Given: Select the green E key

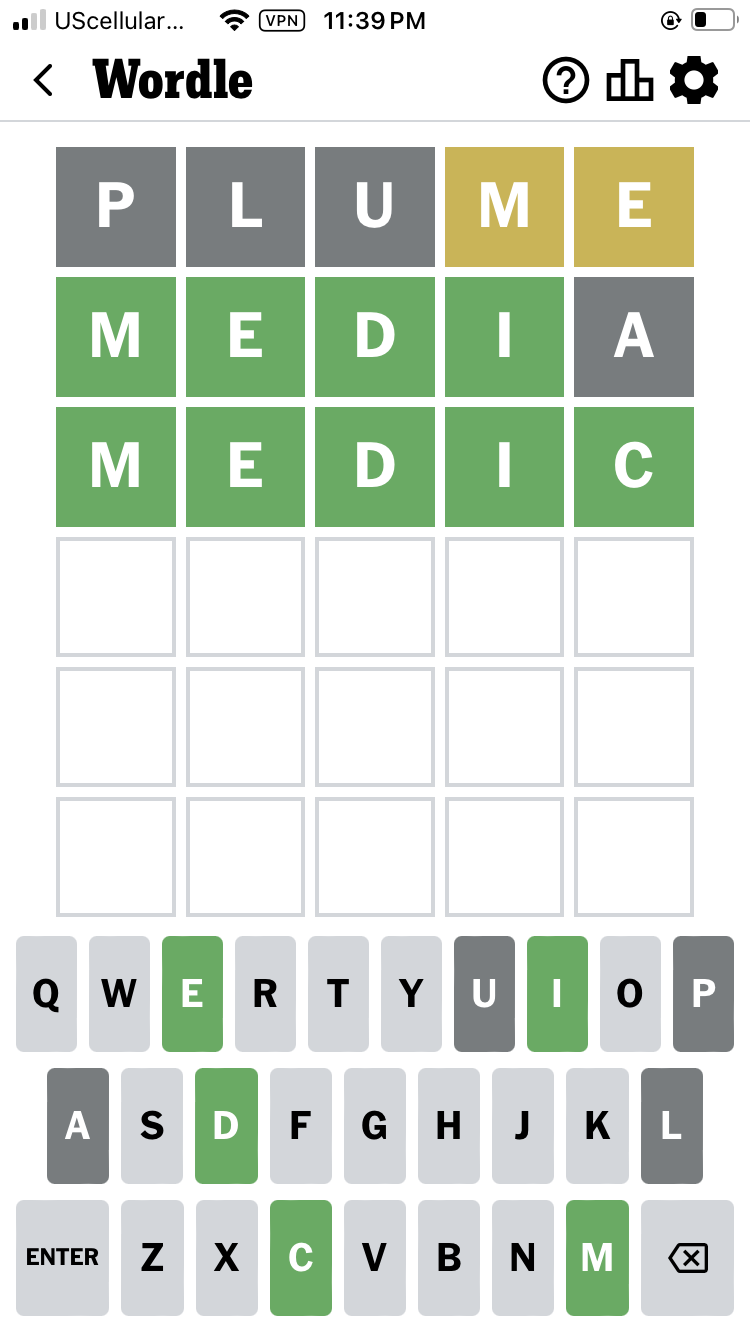Looking at the screenshot, I should tap(192, 994).
